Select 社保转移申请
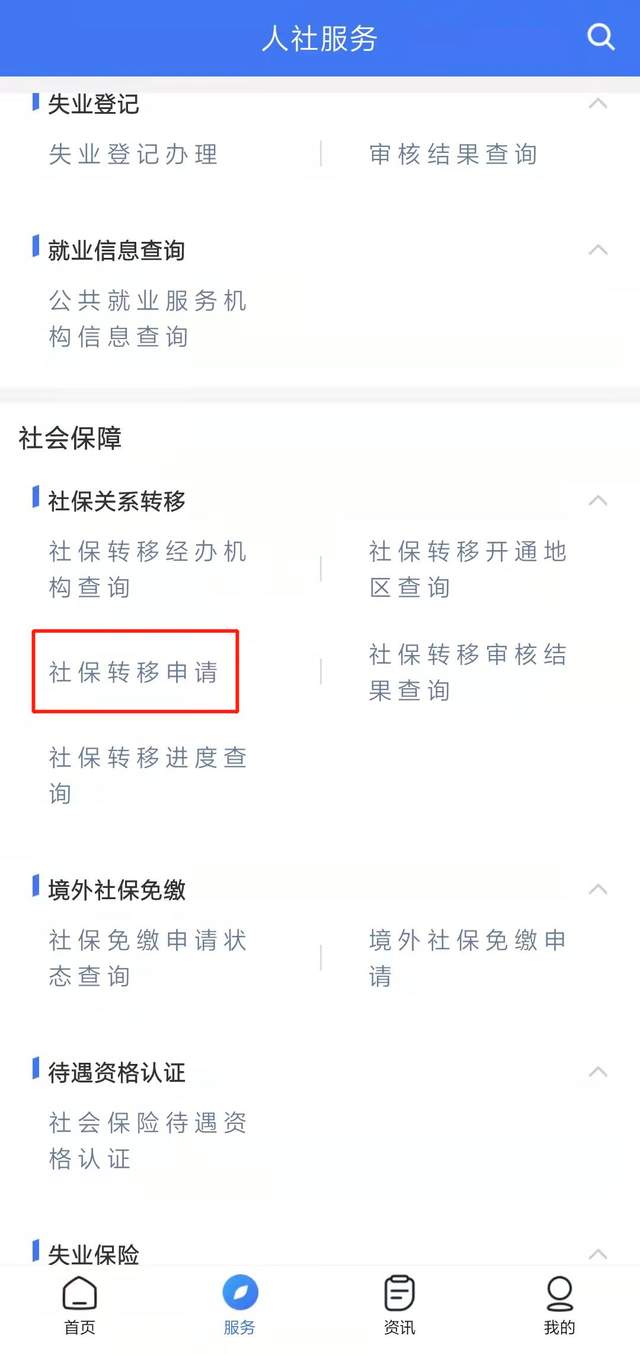The height and width of the screenshot is (1355, 640). pyautogui.click(x=133, y=672)
